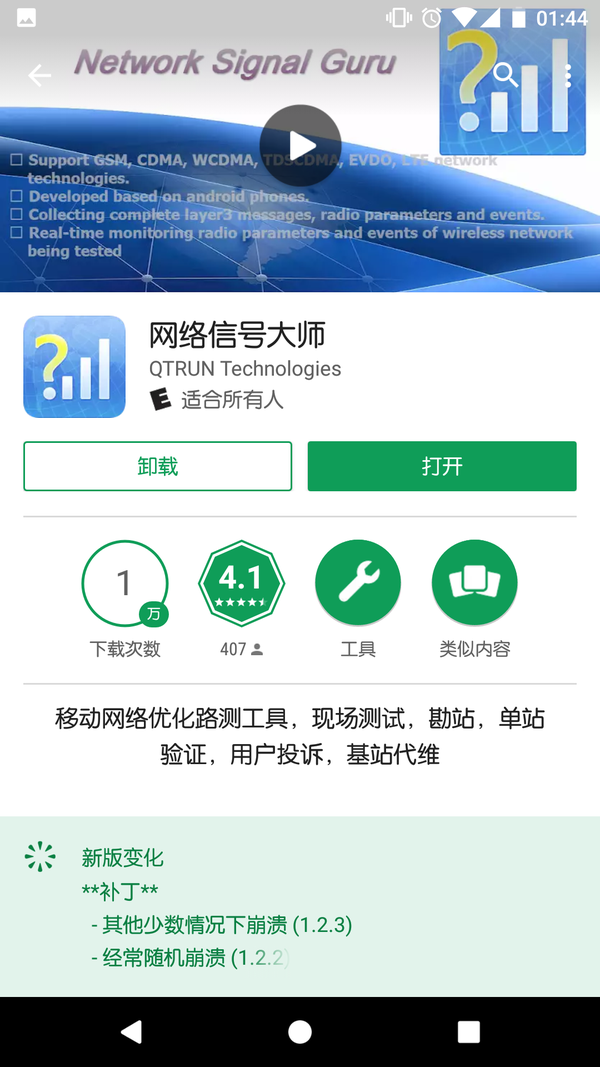Read the full app description
The image size is (600, 1067).
300,736
